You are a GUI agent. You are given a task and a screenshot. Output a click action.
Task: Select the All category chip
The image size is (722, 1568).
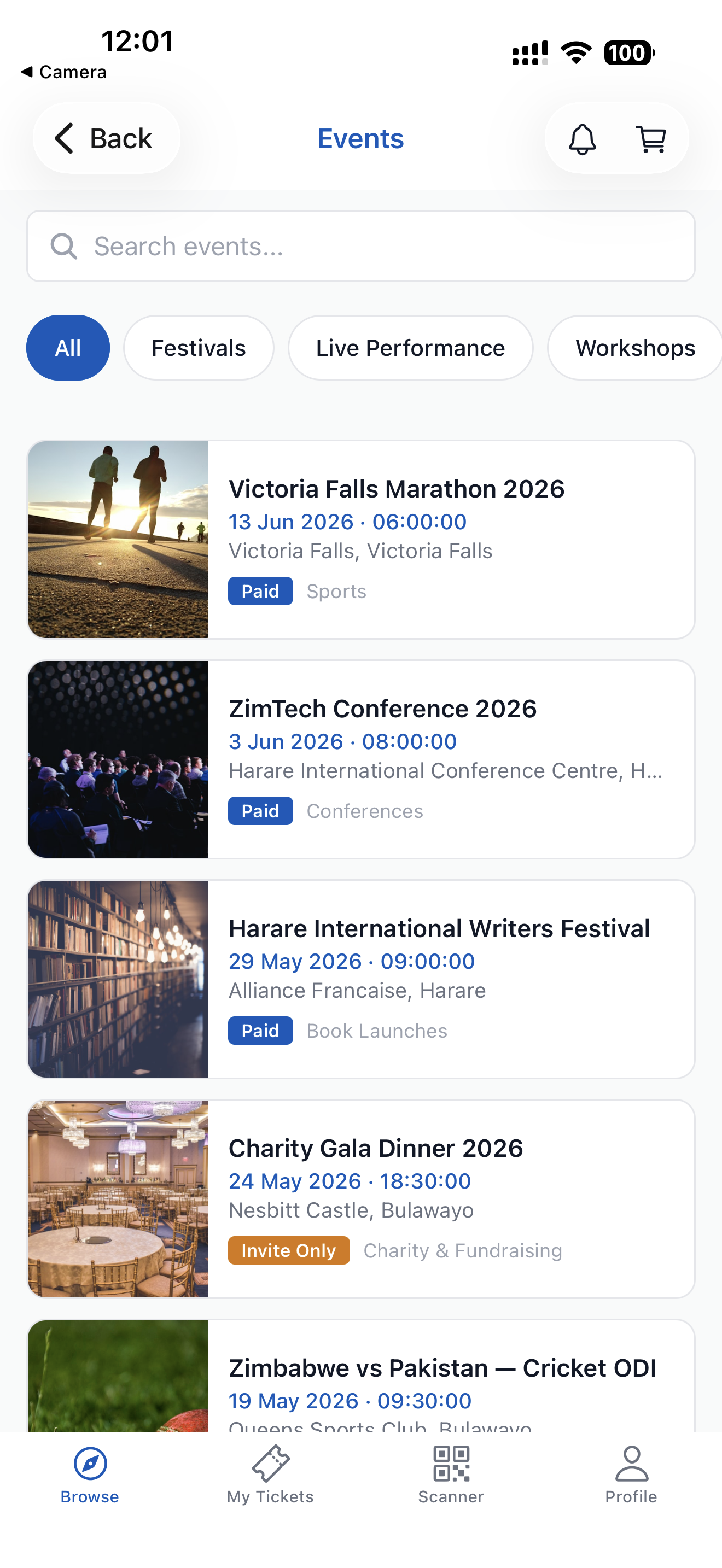[68, 348]
